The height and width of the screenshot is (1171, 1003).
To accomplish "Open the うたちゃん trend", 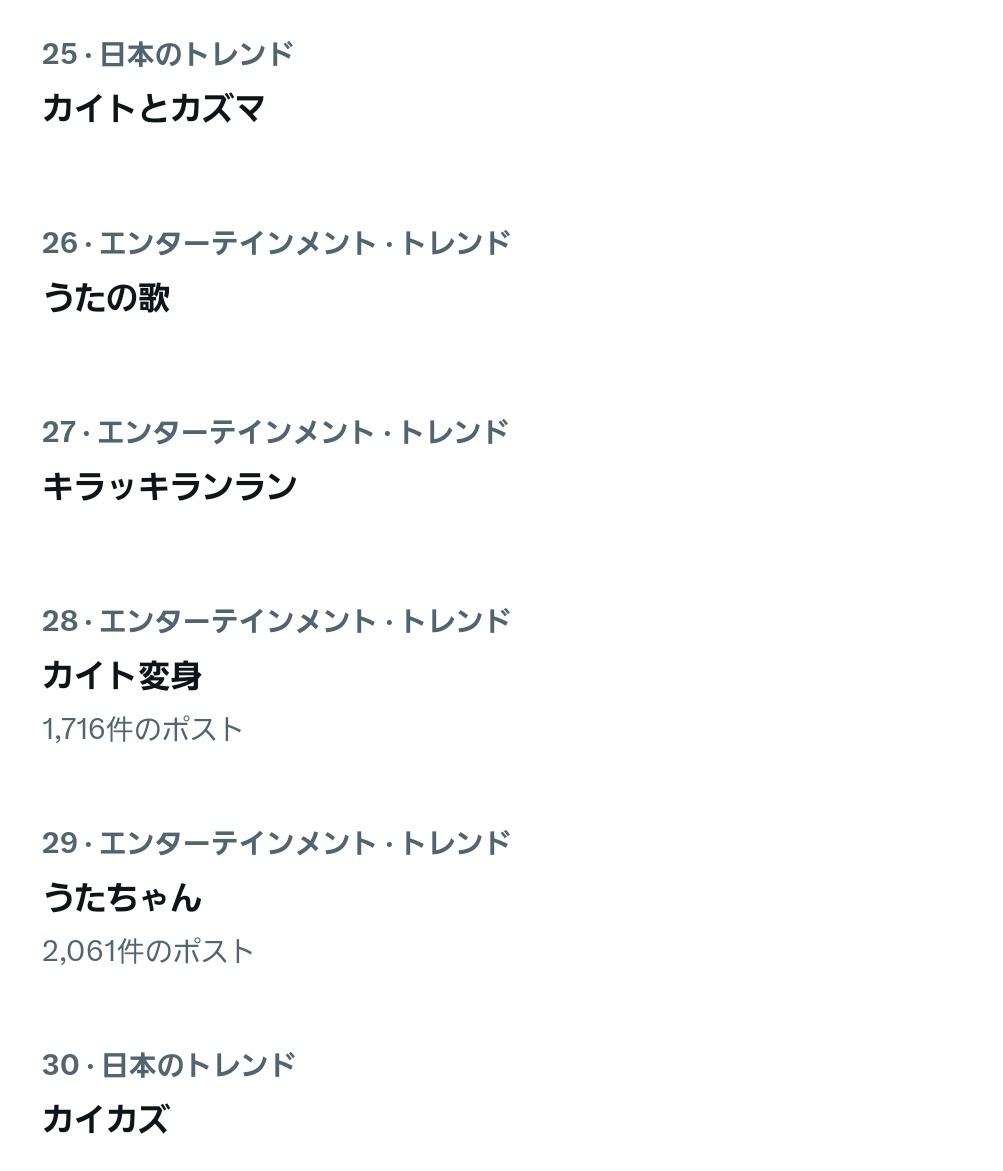I will point(122,897).
